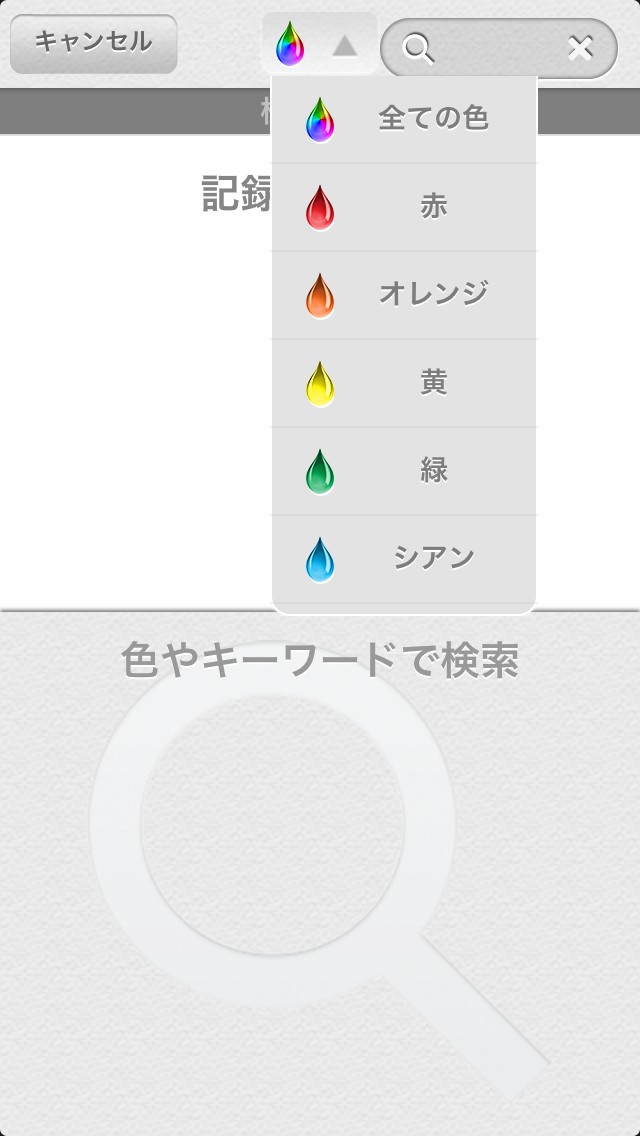
Task: Clear the search field text
Action: point(580,48)
